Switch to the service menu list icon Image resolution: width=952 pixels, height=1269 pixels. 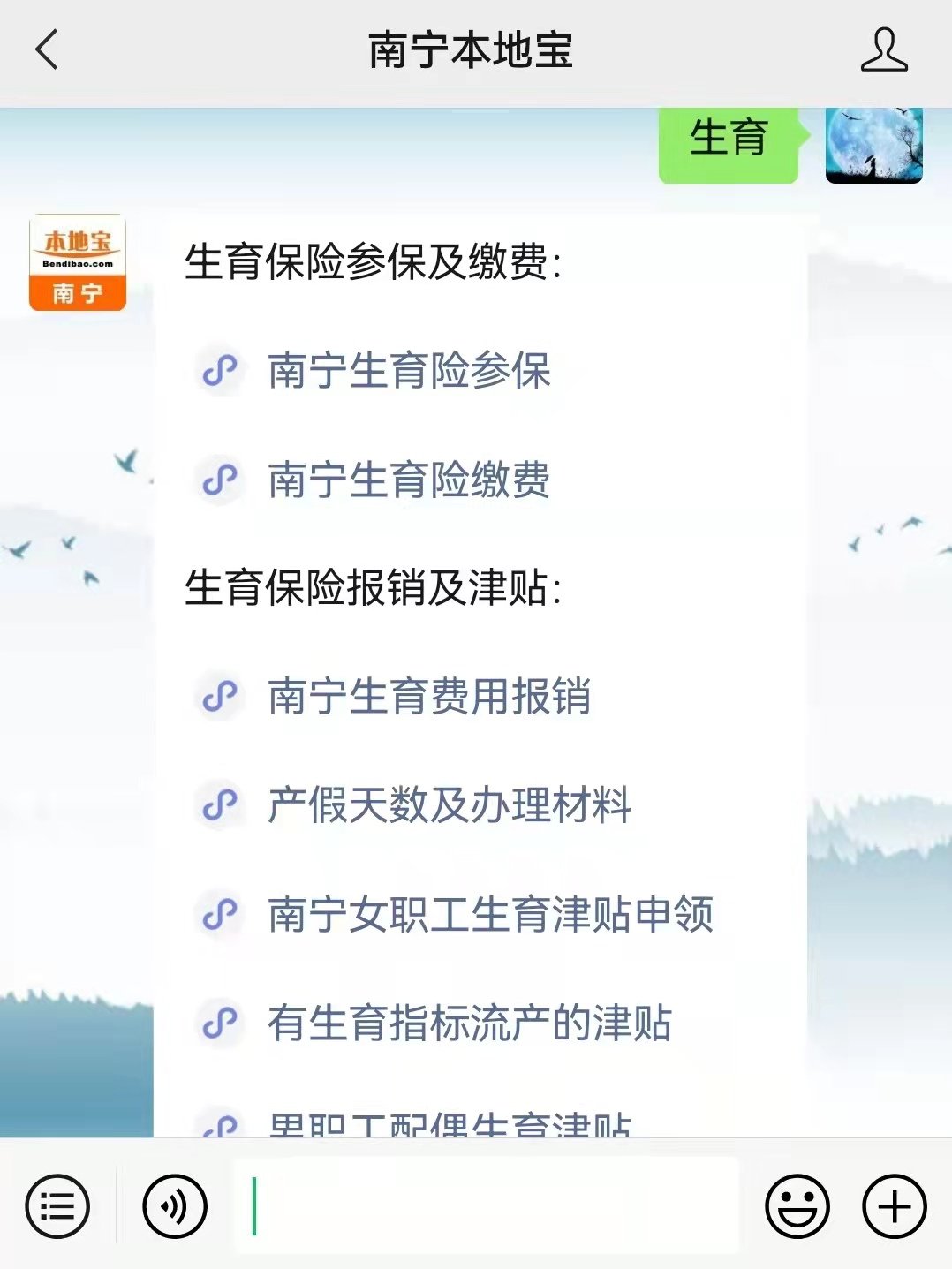coord(57,1206)
